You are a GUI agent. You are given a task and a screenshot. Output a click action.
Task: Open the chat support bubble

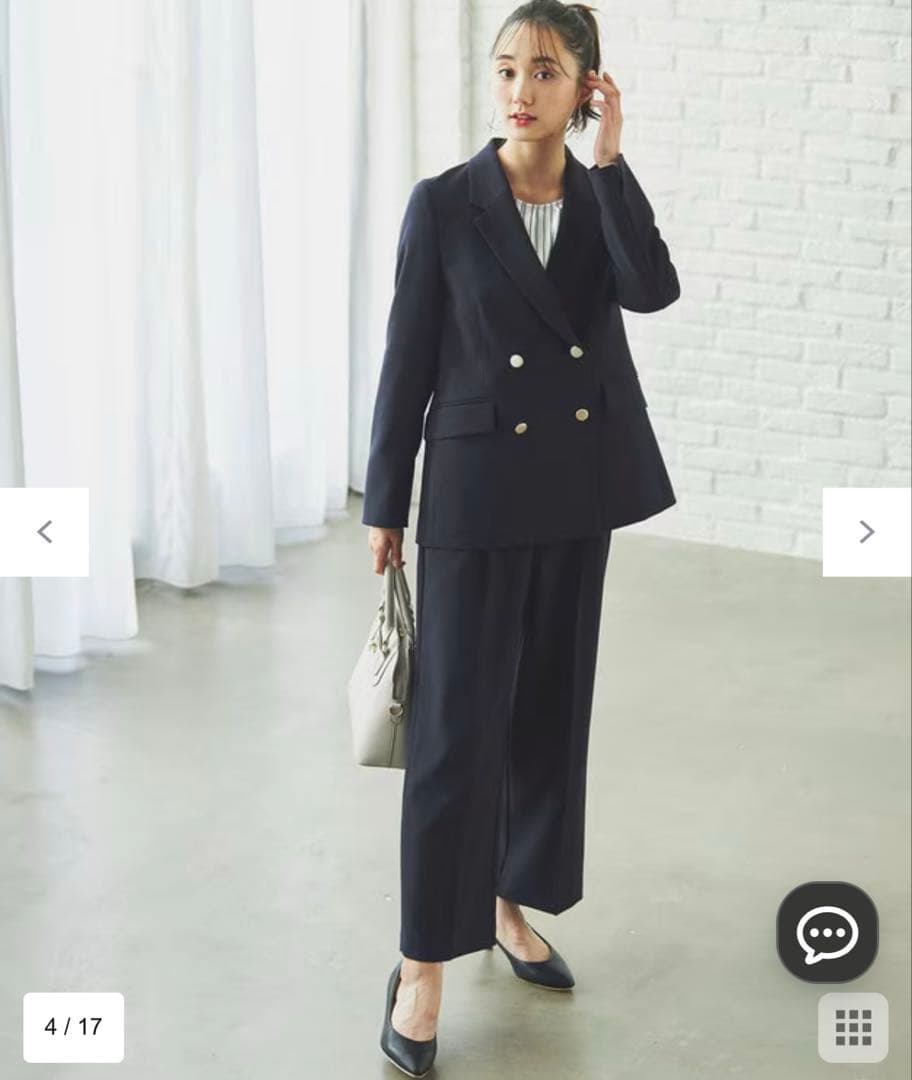point(827,933)
